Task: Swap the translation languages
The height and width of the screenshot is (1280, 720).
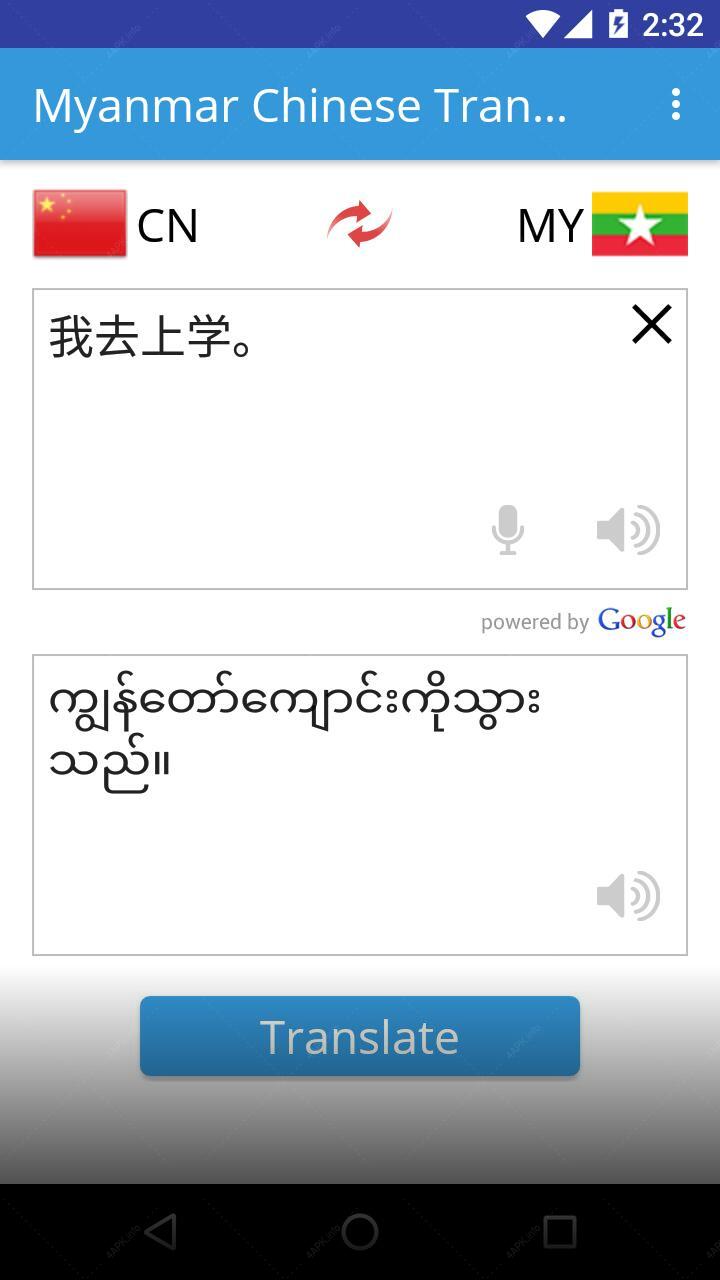Action: pyautogui.click(x=359, y=224)
